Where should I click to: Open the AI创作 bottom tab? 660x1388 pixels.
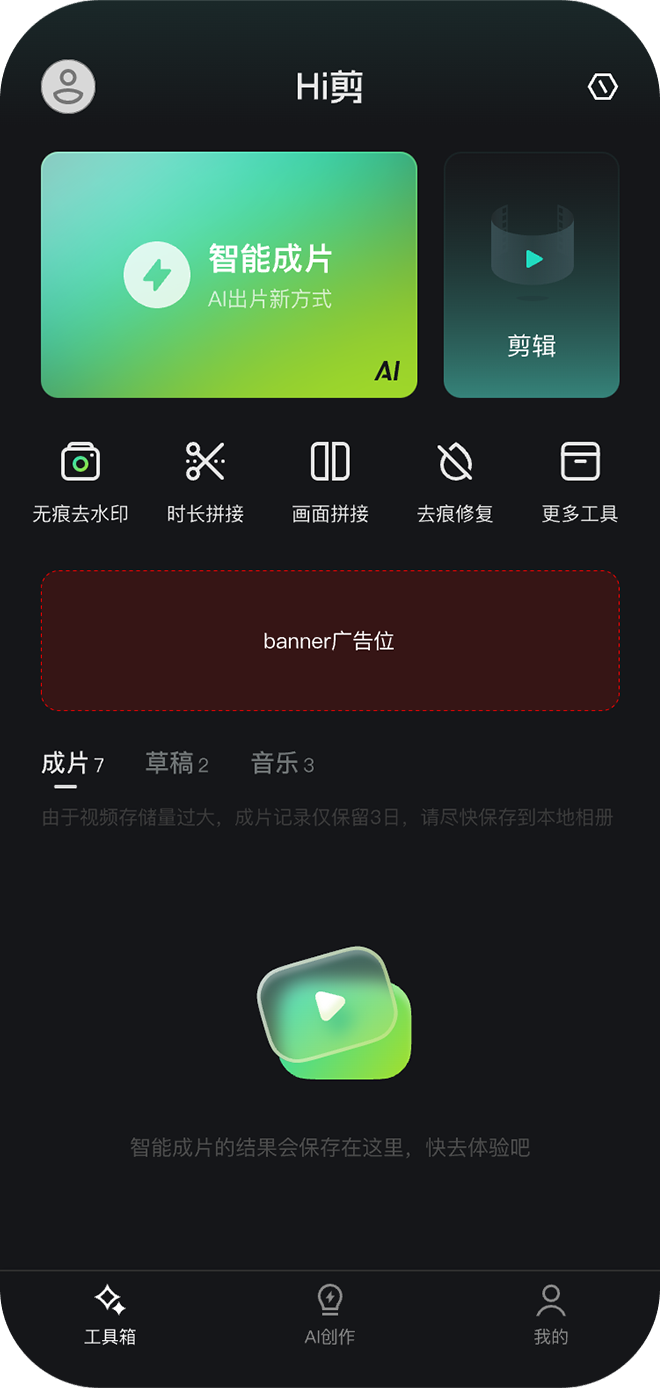coord(330,1315)
